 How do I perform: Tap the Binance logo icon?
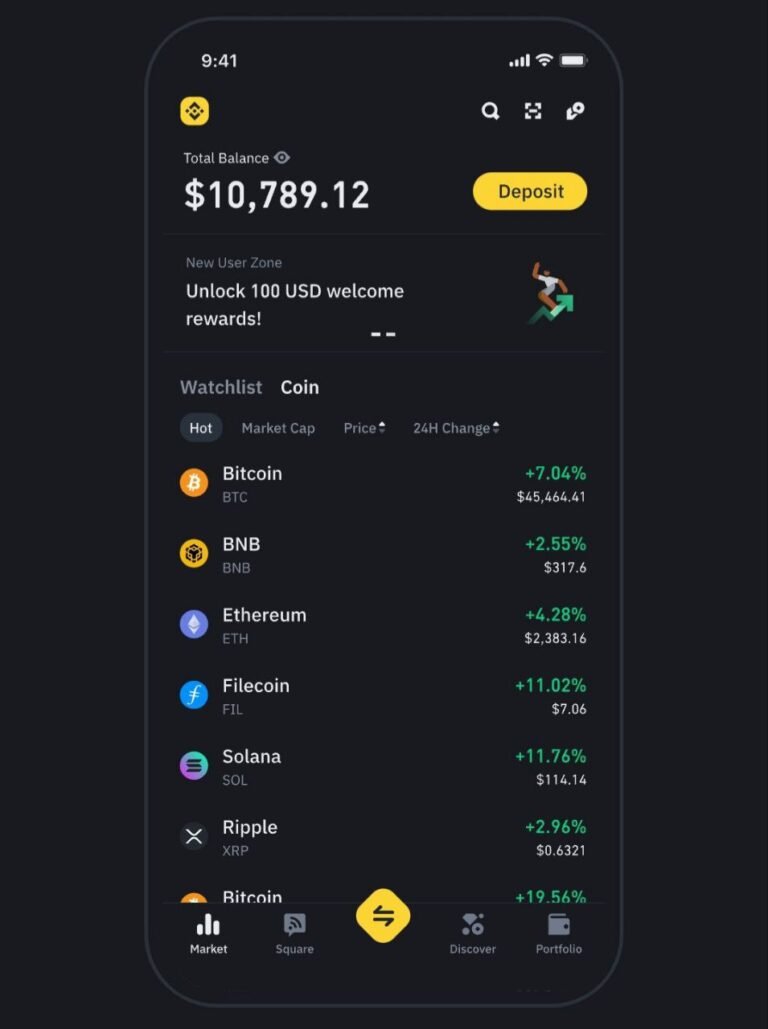pyautogui.click(x=193, y=110)
